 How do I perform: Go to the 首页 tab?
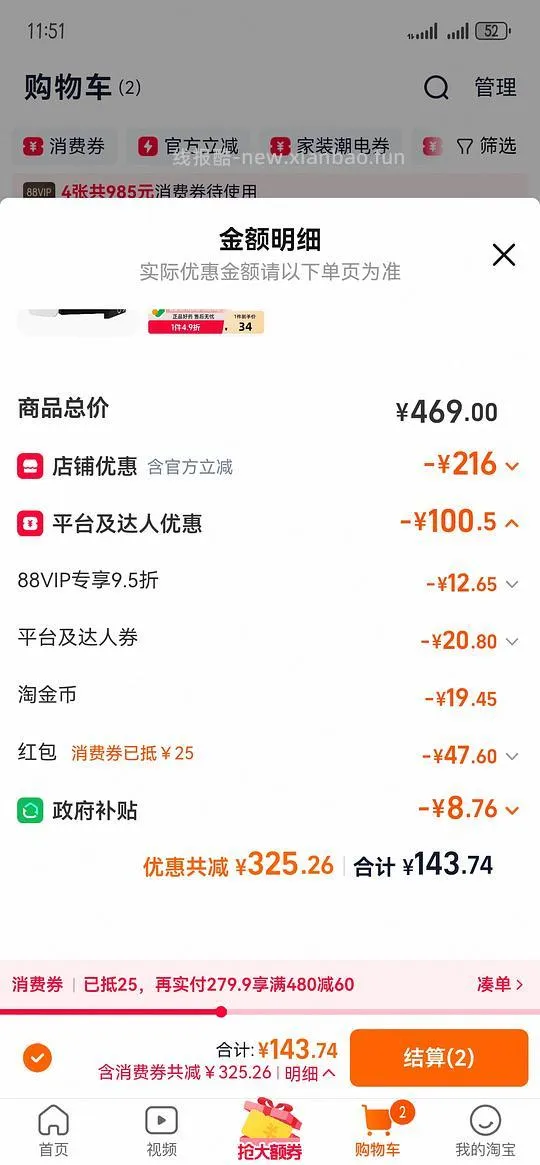click(53, 1130)
